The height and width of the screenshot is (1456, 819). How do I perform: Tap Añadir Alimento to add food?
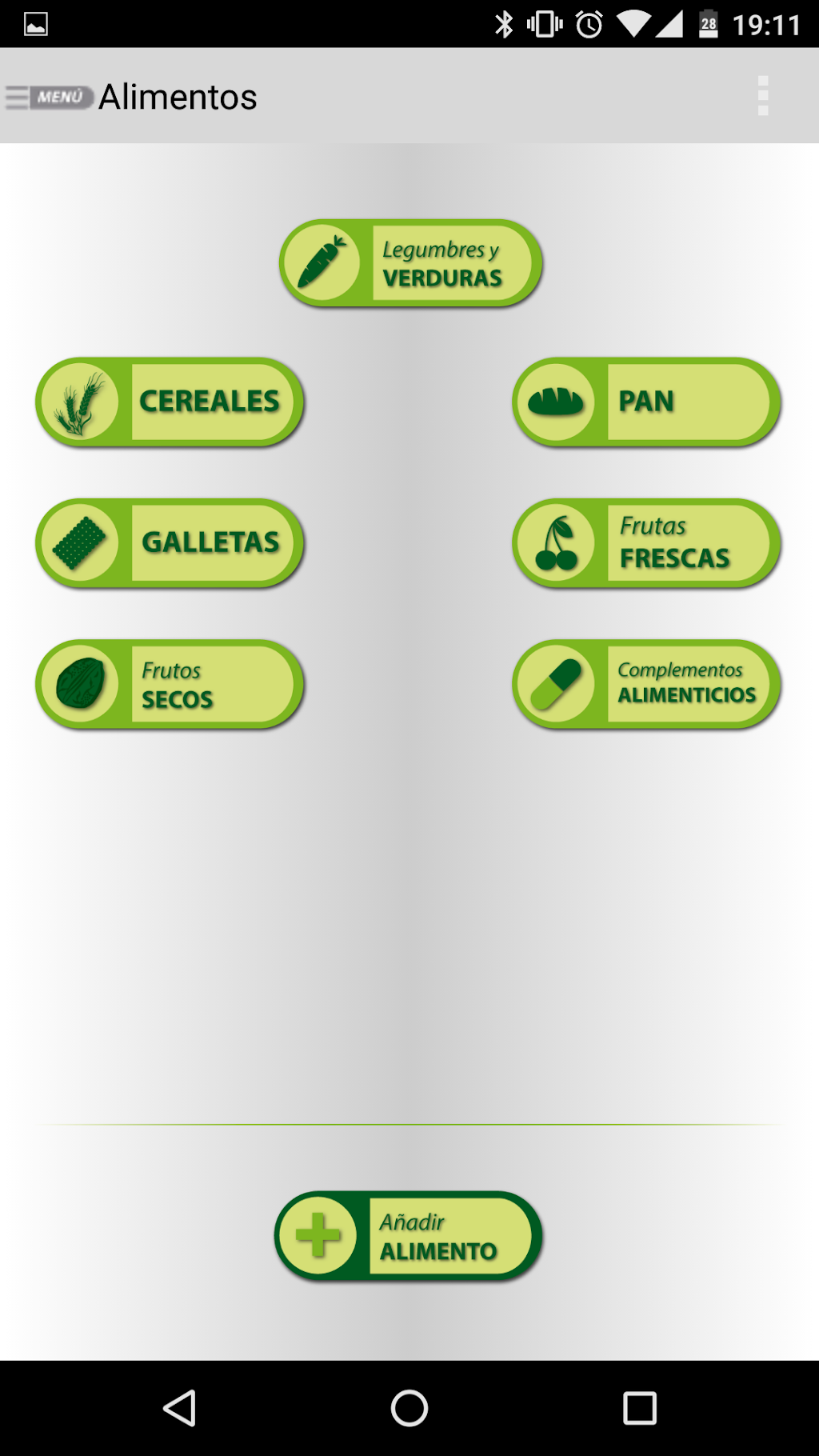tap(409, 1236)
